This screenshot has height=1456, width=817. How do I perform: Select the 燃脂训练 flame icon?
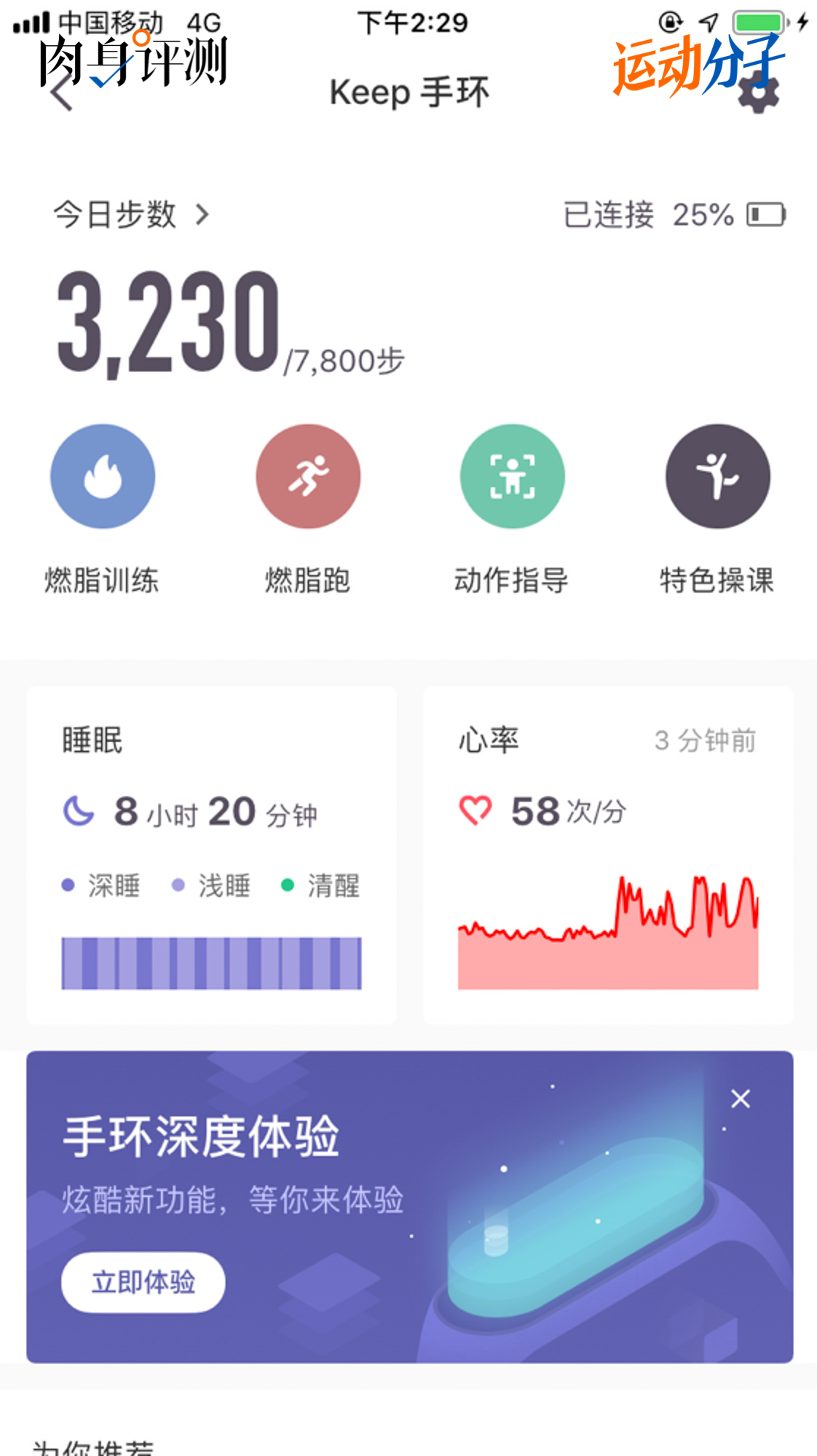coord(102,475)
